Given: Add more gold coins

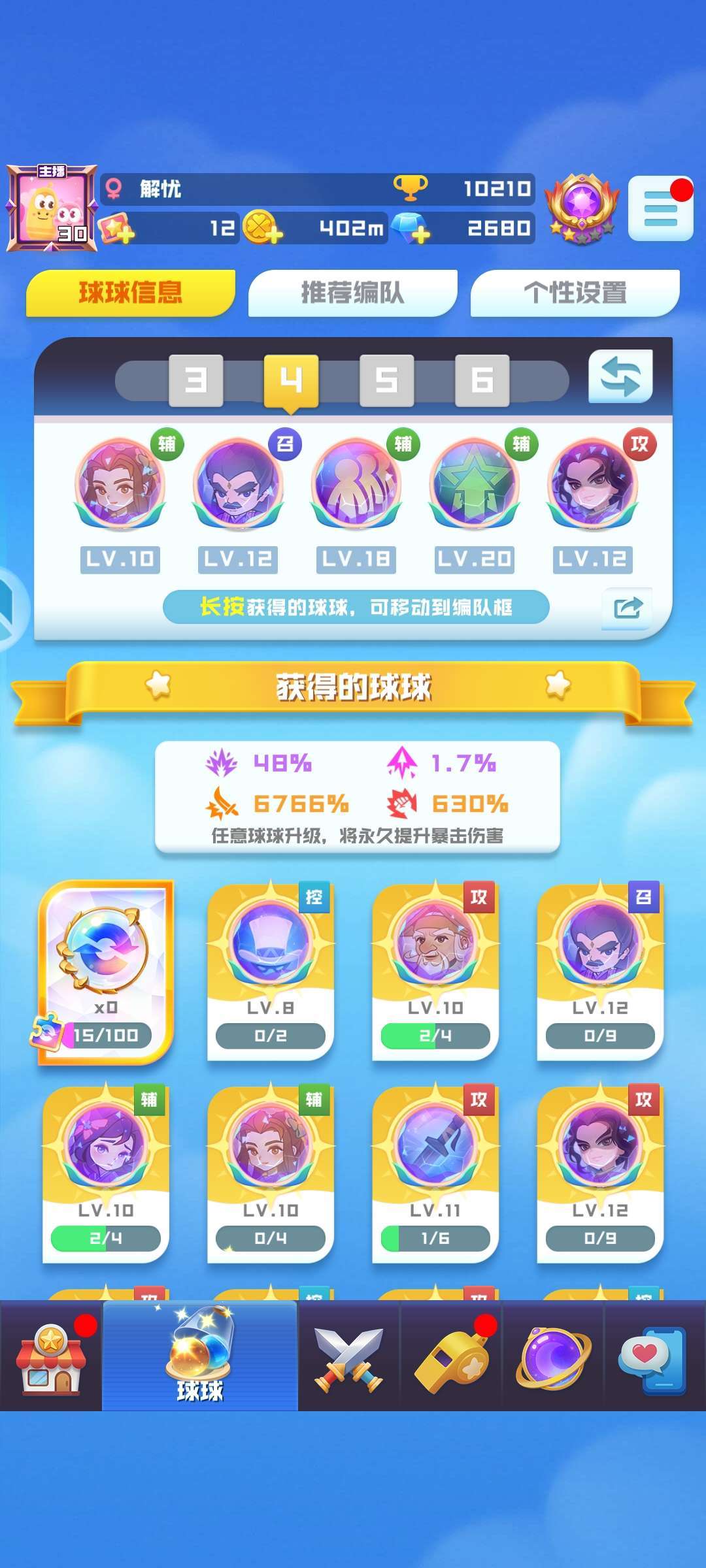Looking at the screenshot, I should pos(262,227).
